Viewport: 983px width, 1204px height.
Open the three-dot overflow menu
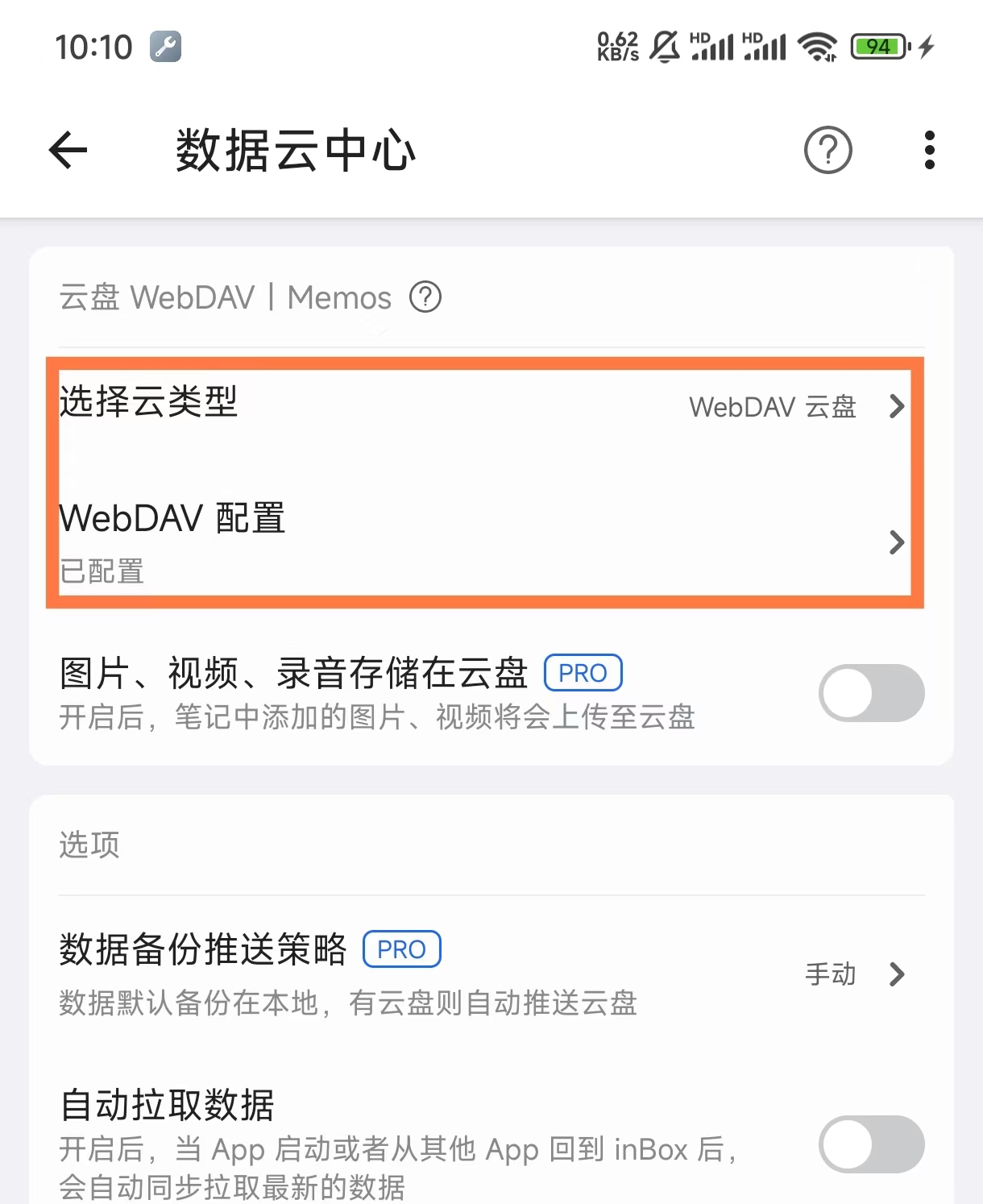pyautogui.click(x=929, y=151)
